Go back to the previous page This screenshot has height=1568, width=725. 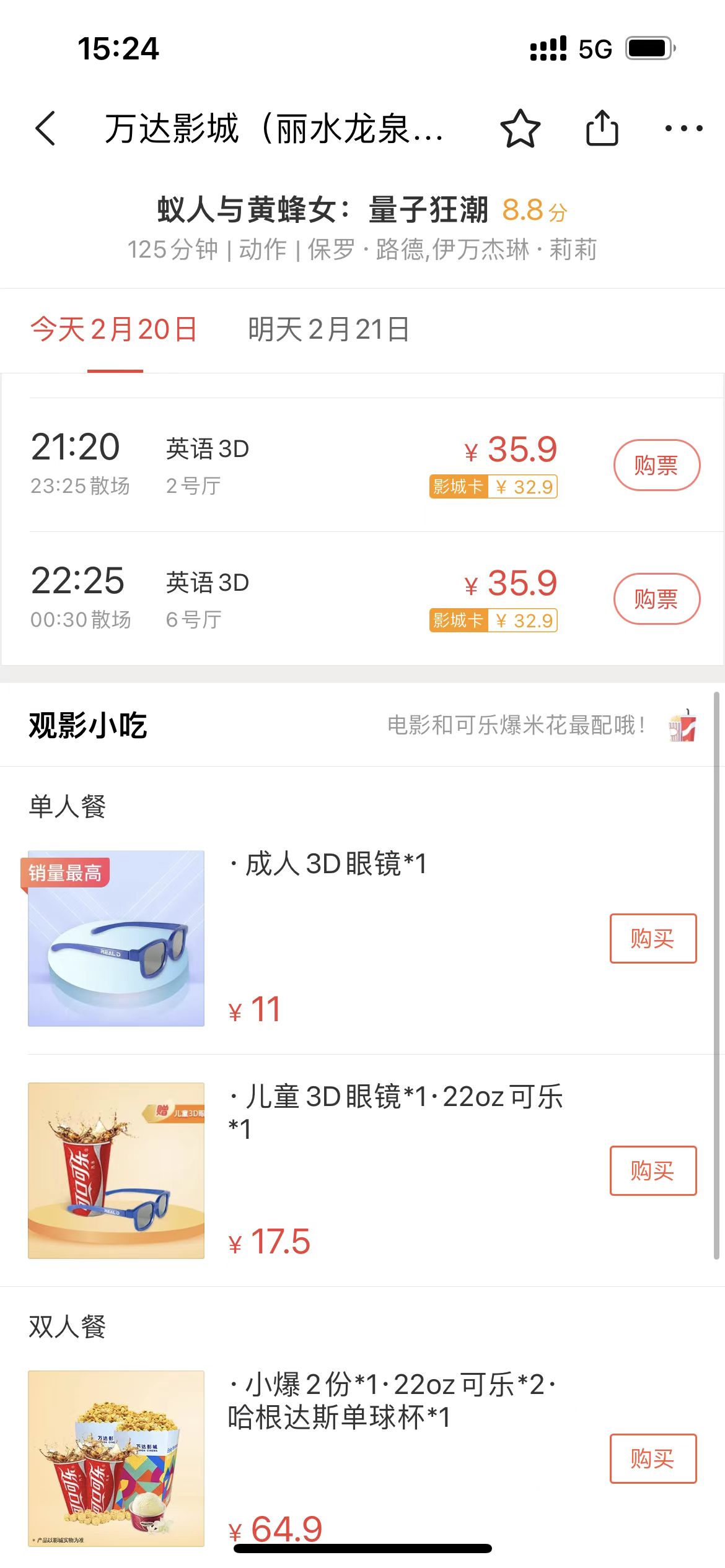coord(46,129)
